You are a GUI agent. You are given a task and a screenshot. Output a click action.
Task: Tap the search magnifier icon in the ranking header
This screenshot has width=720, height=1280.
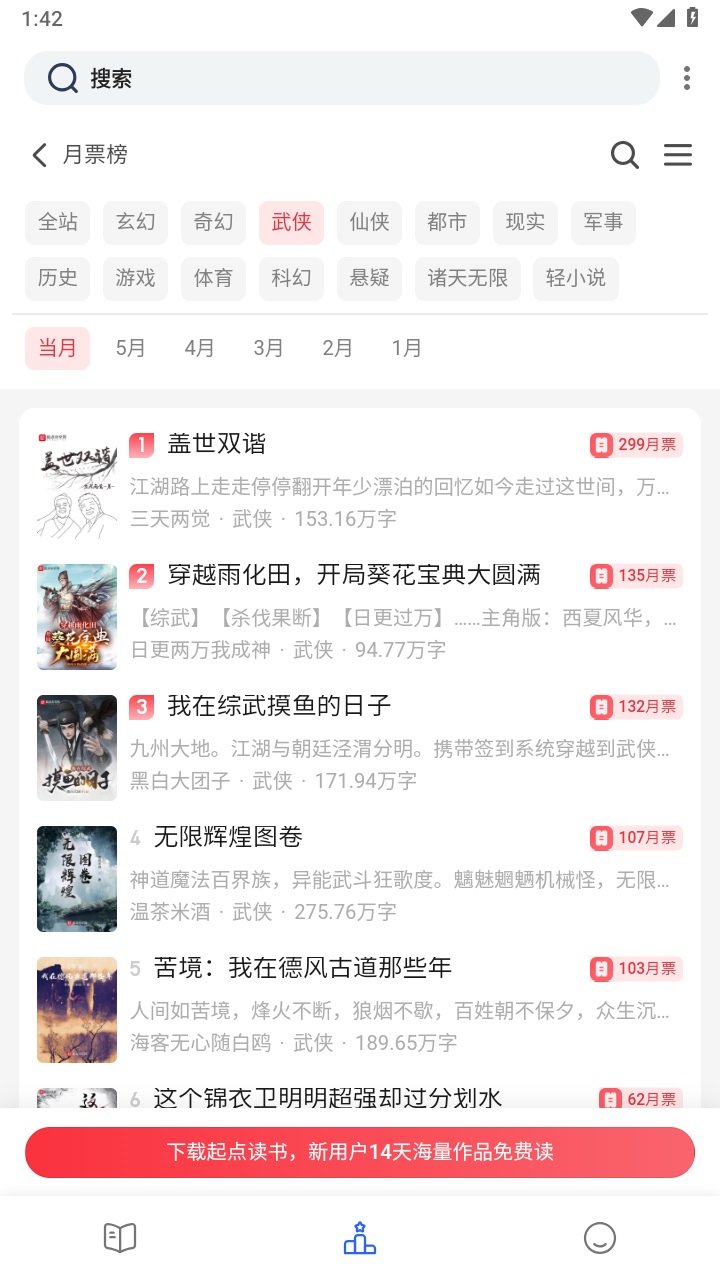[625, 155]
